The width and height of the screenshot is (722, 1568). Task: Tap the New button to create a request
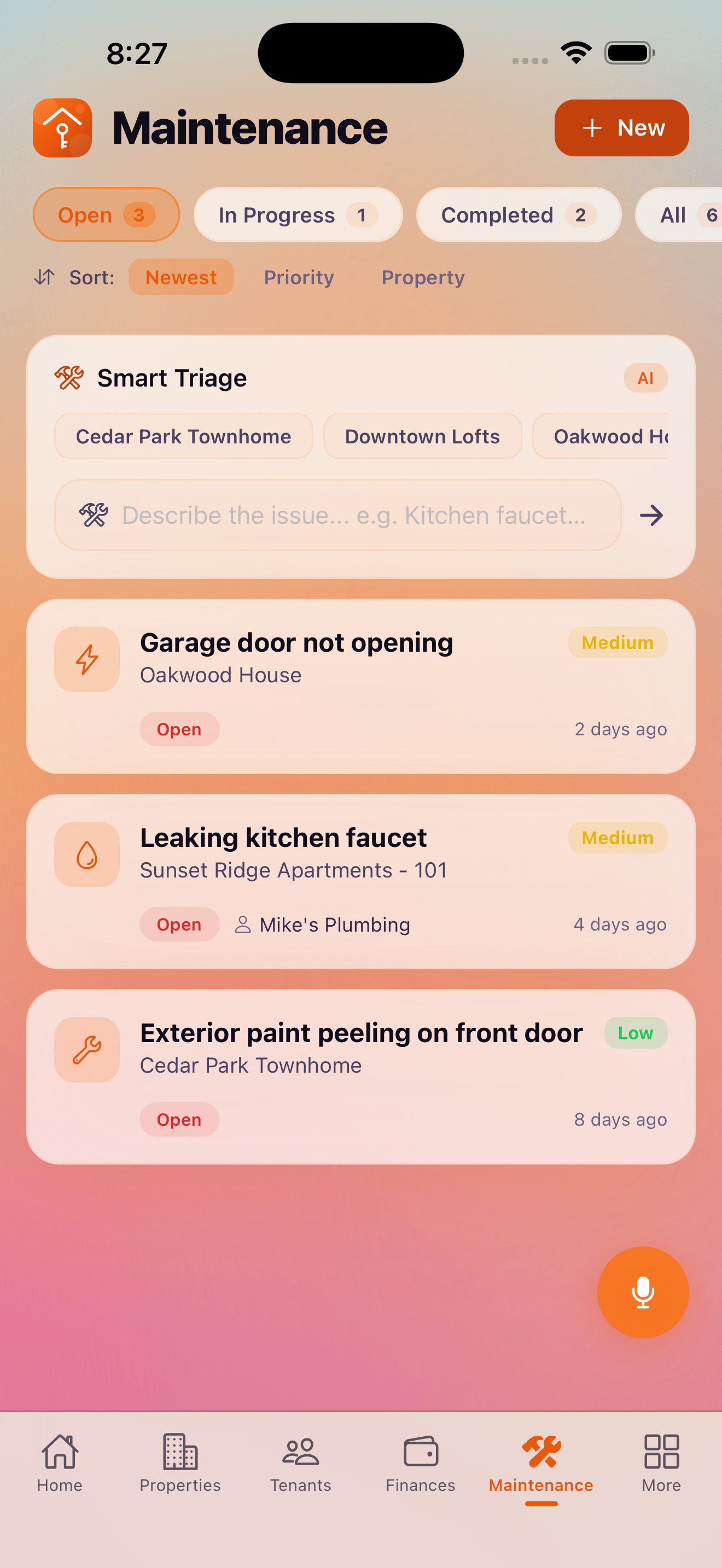pos(621,127)
